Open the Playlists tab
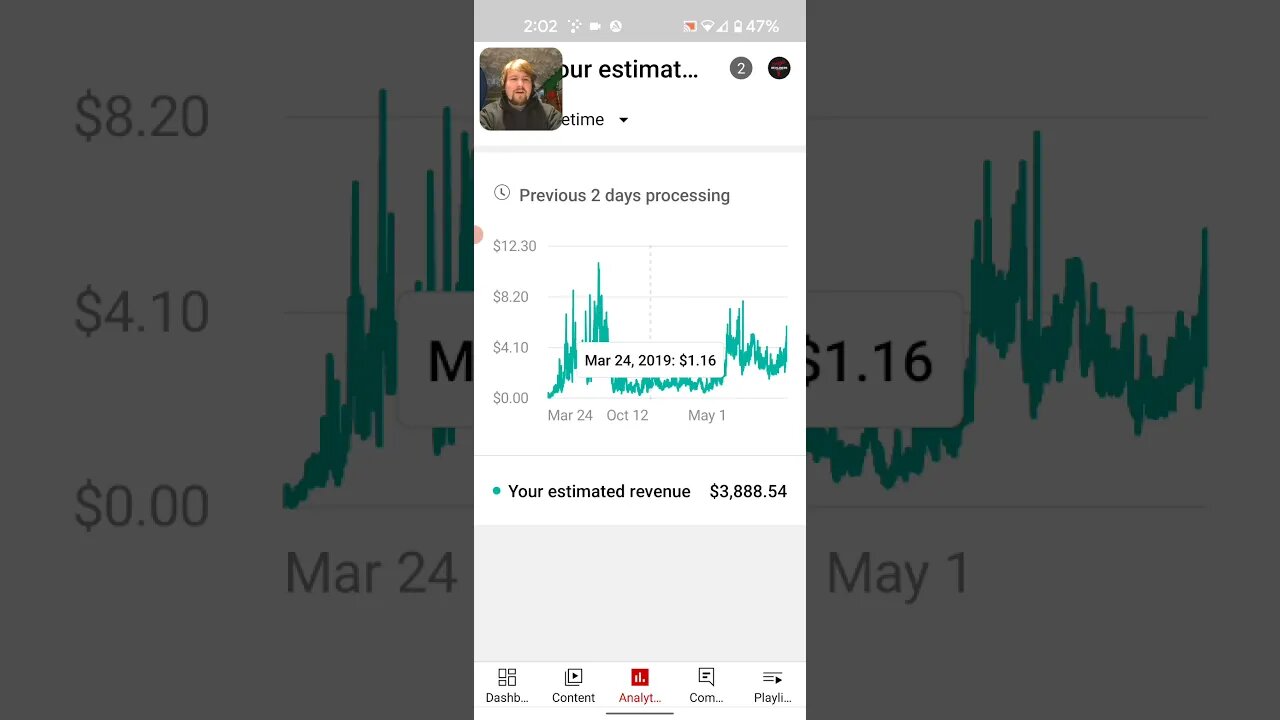 tap(772, 685)
